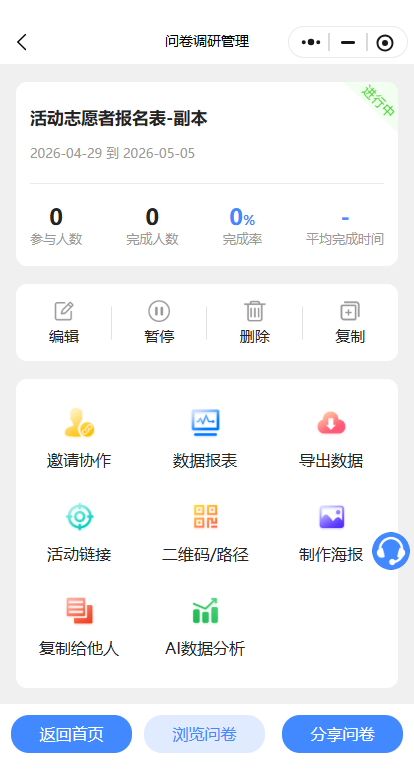Duplicate the survey with 复制
Image resolution: width=414 pixels, height=780 pixels.
click(x=350, y=323)
